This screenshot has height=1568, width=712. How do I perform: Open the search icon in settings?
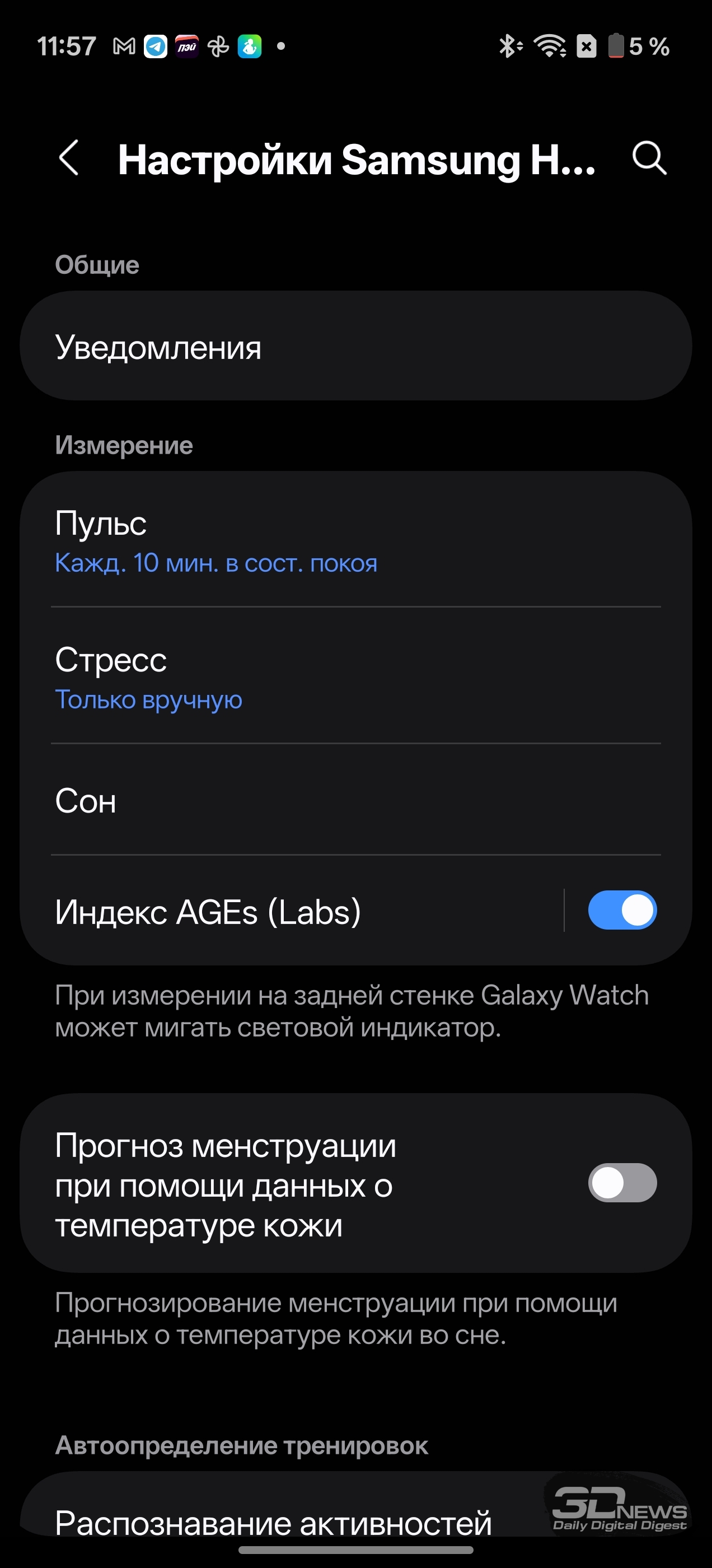[649, 158]
